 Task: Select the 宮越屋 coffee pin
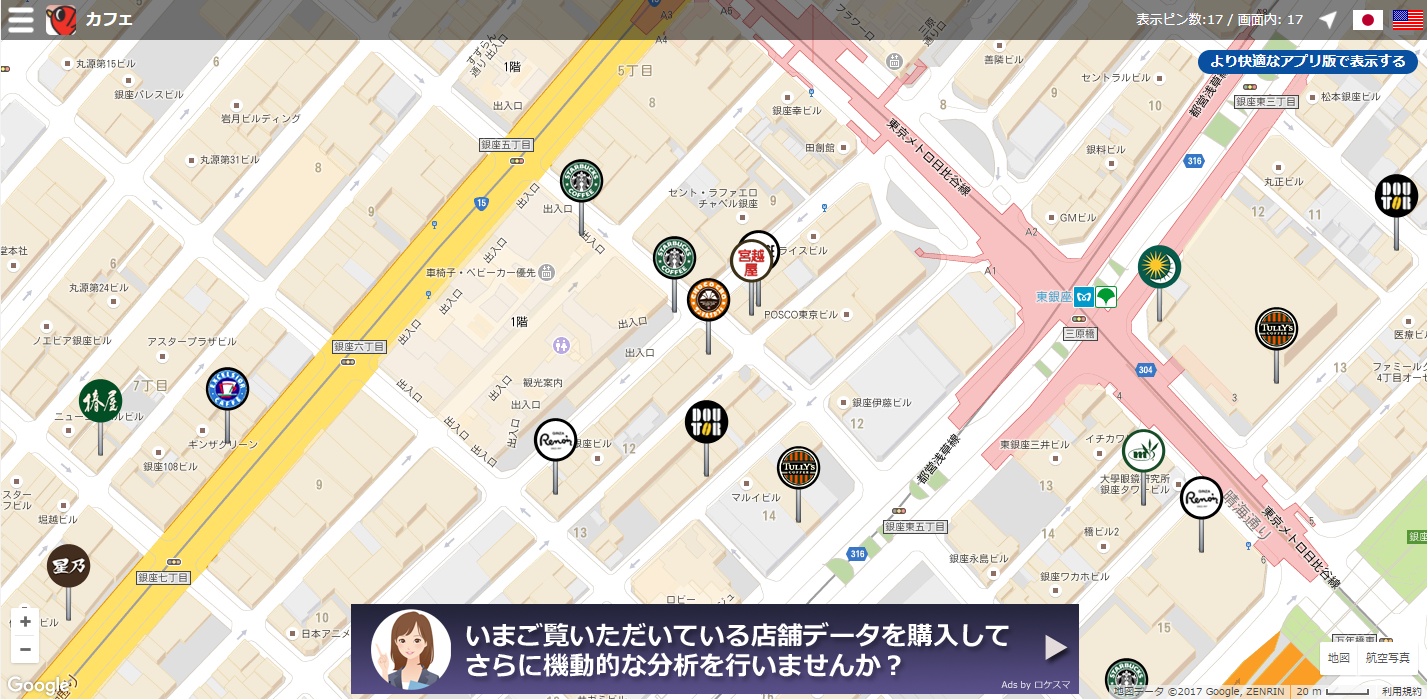point(750,262)
